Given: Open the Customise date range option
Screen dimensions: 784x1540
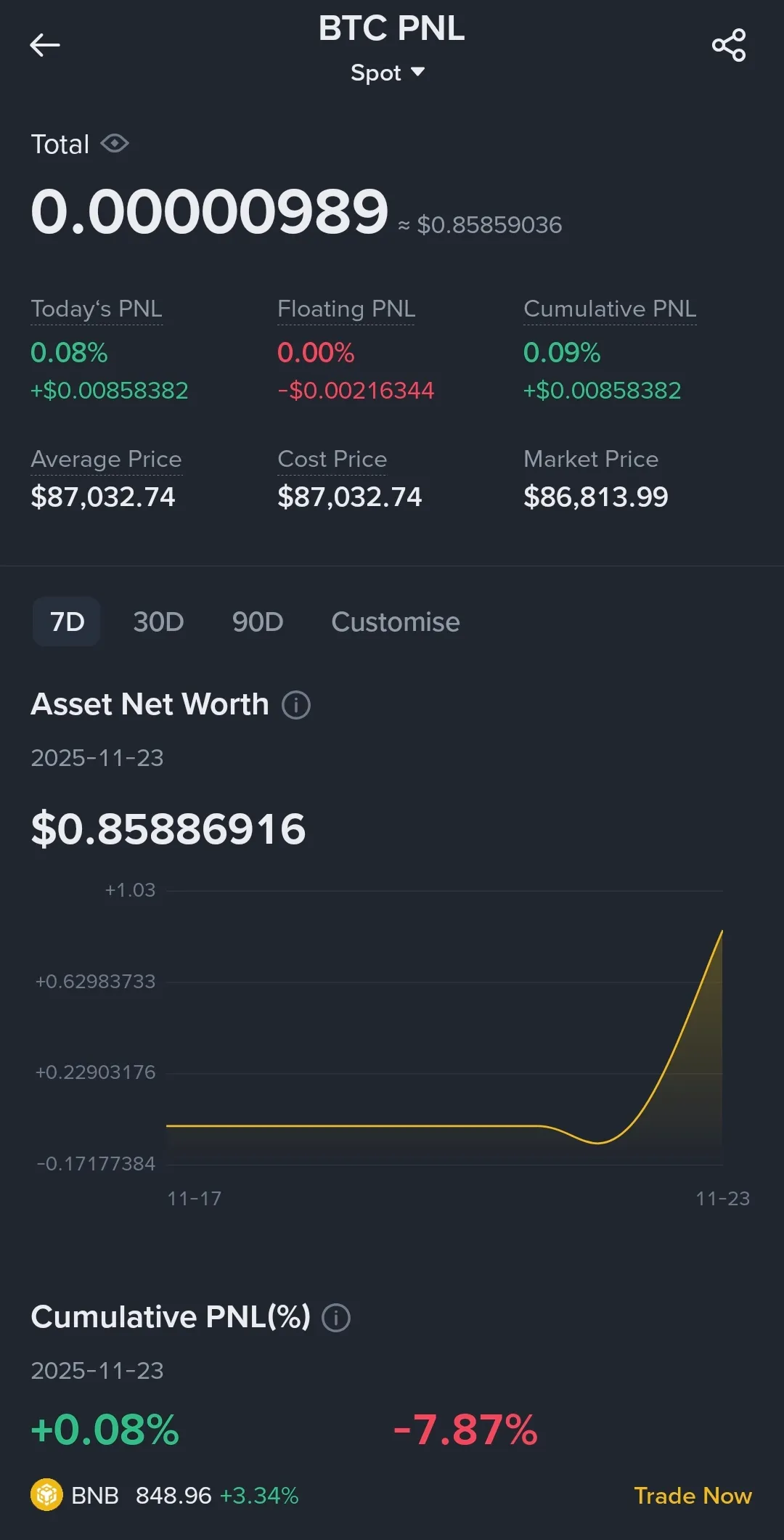Looking at the screenshot, I should [395, 622].
